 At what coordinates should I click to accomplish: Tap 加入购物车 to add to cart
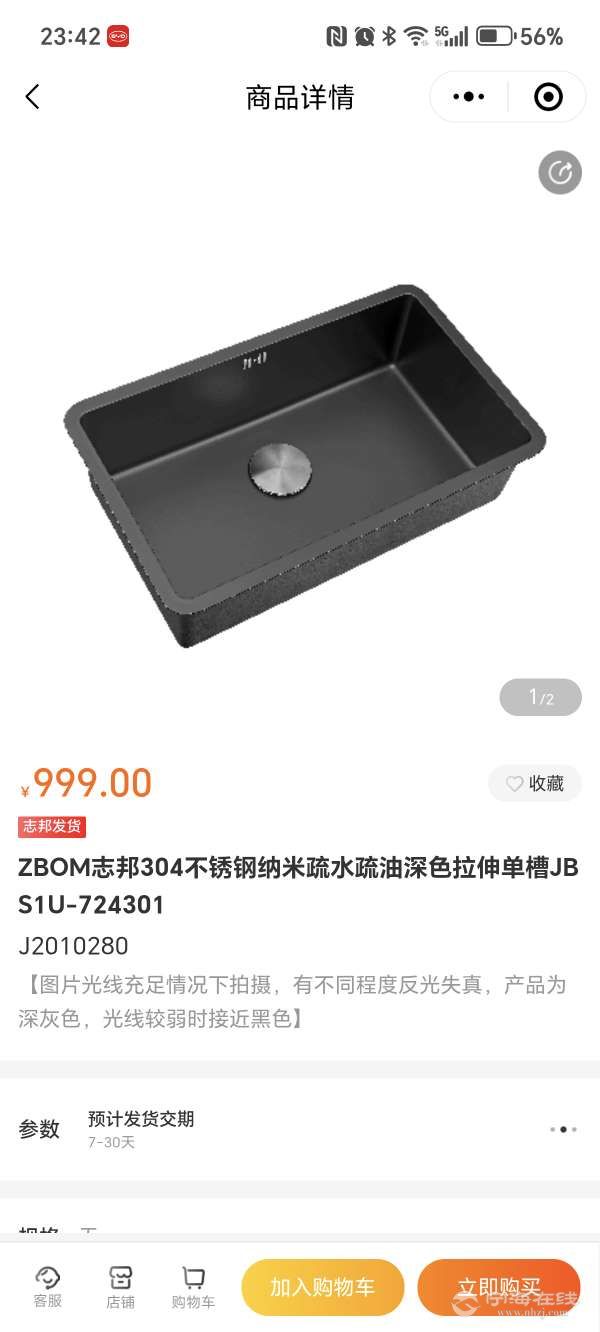[322, 1287]
